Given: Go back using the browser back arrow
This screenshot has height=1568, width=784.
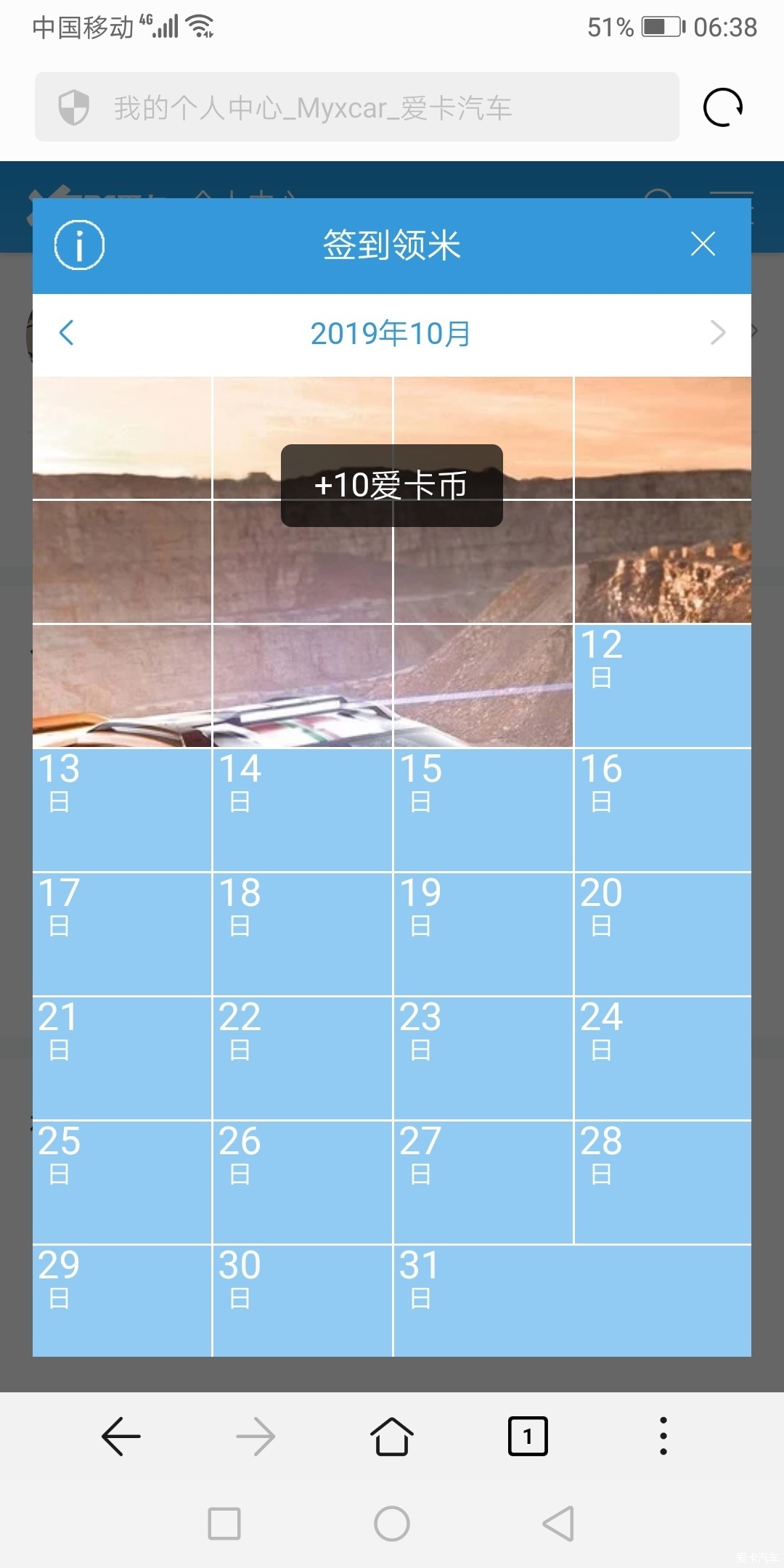Looking at the screenshot, I should click(121, 1436).
